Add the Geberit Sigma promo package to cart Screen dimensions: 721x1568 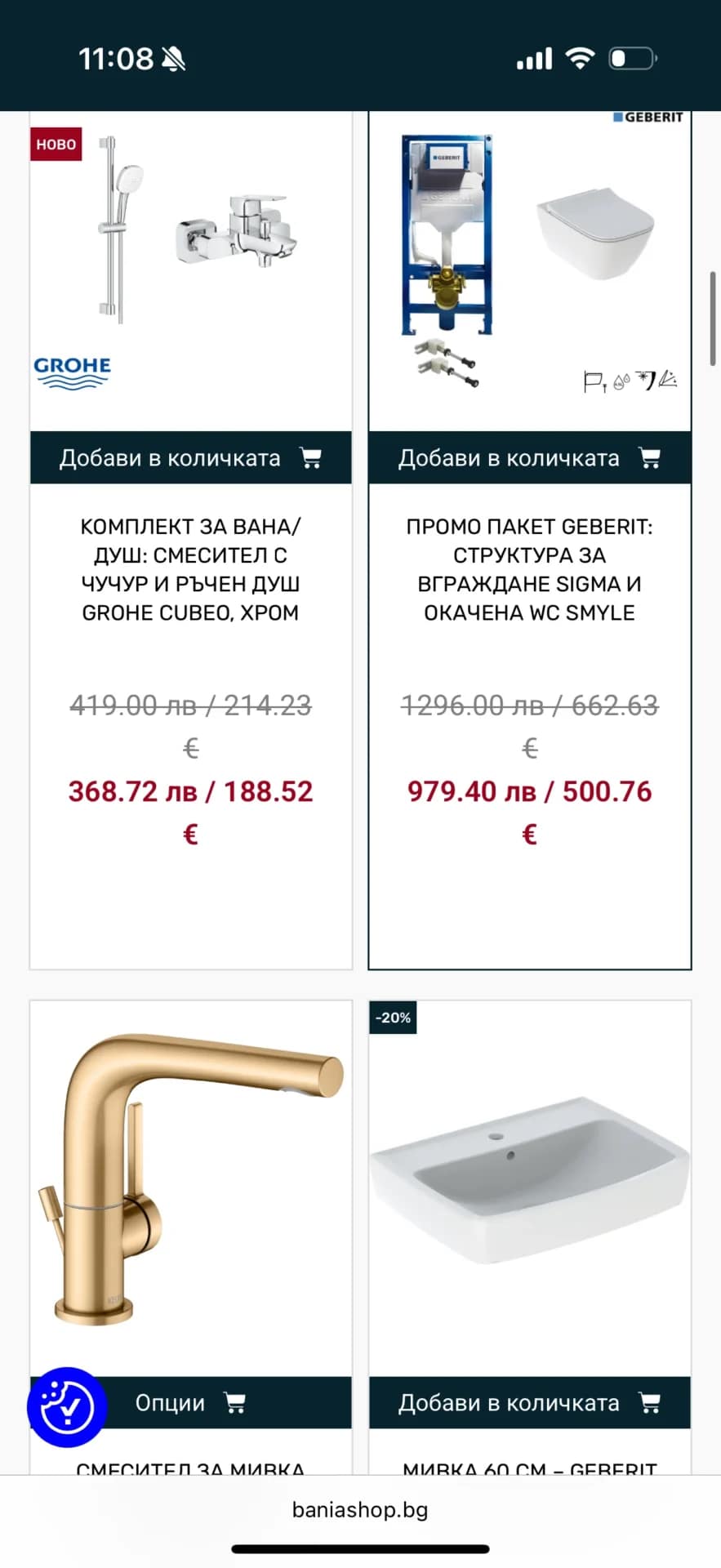pos(529,458)
